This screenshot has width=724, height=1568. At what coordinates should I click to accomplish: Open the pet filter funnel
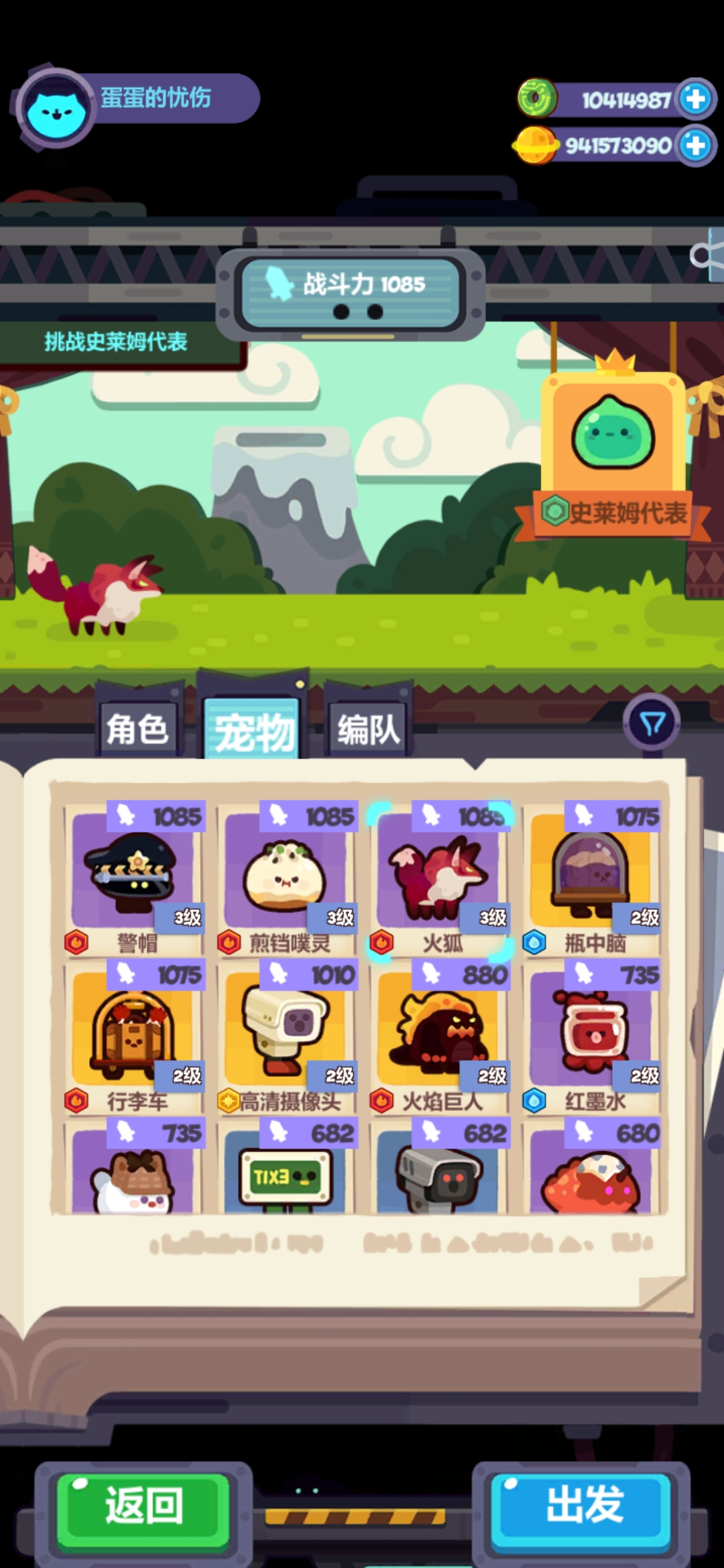652,724
